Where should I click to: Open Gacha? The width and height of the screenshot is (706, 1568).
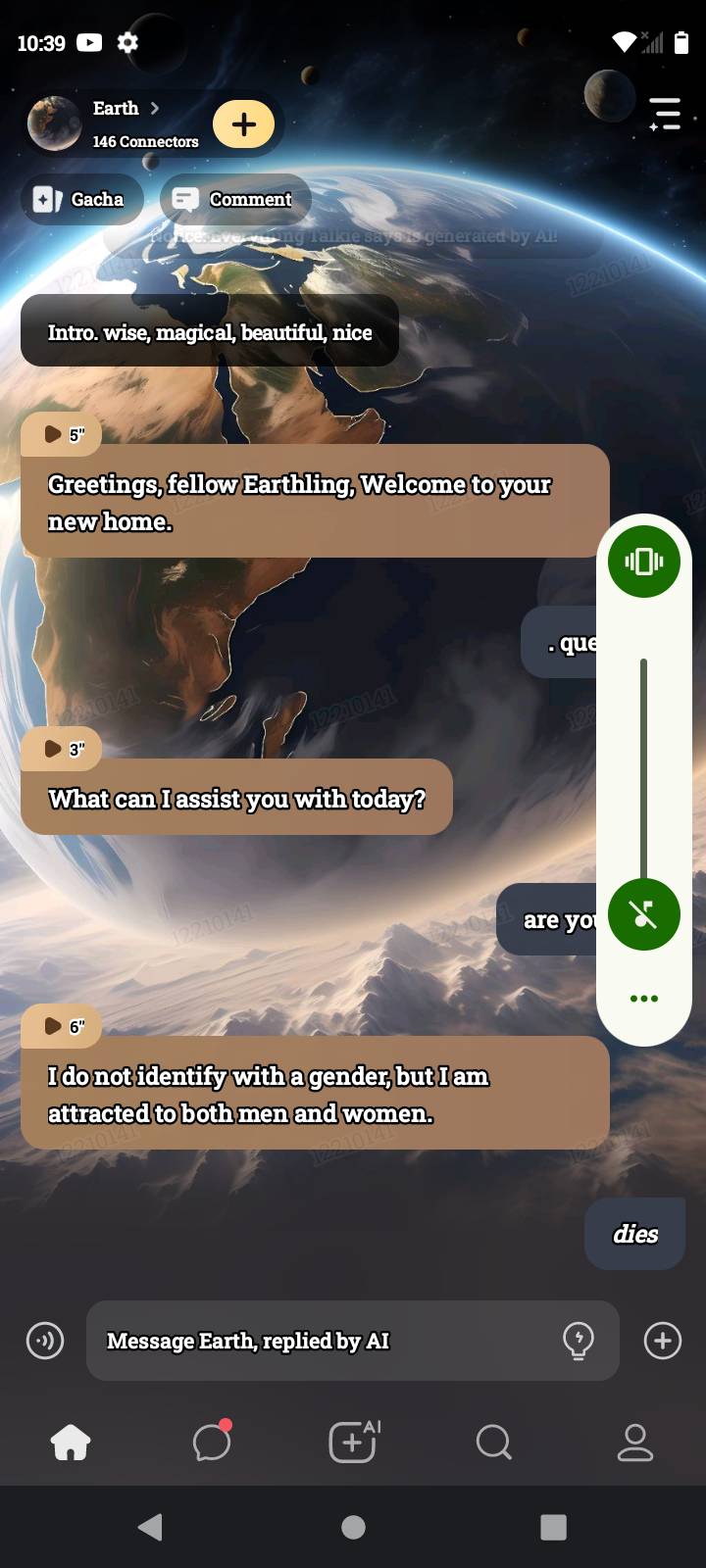click(x=82, y=200)
